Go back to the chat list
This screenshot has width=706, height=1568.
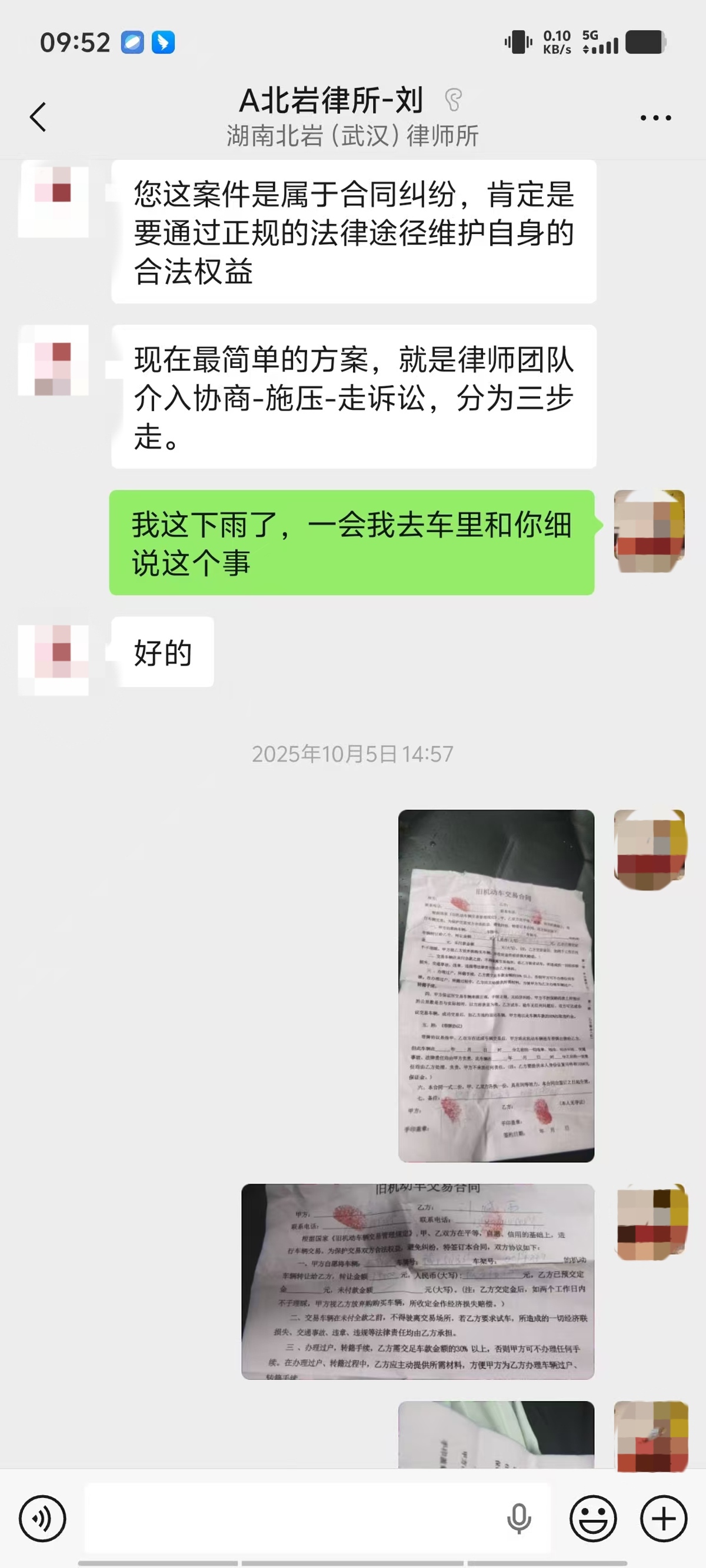[x=38, y=117]
